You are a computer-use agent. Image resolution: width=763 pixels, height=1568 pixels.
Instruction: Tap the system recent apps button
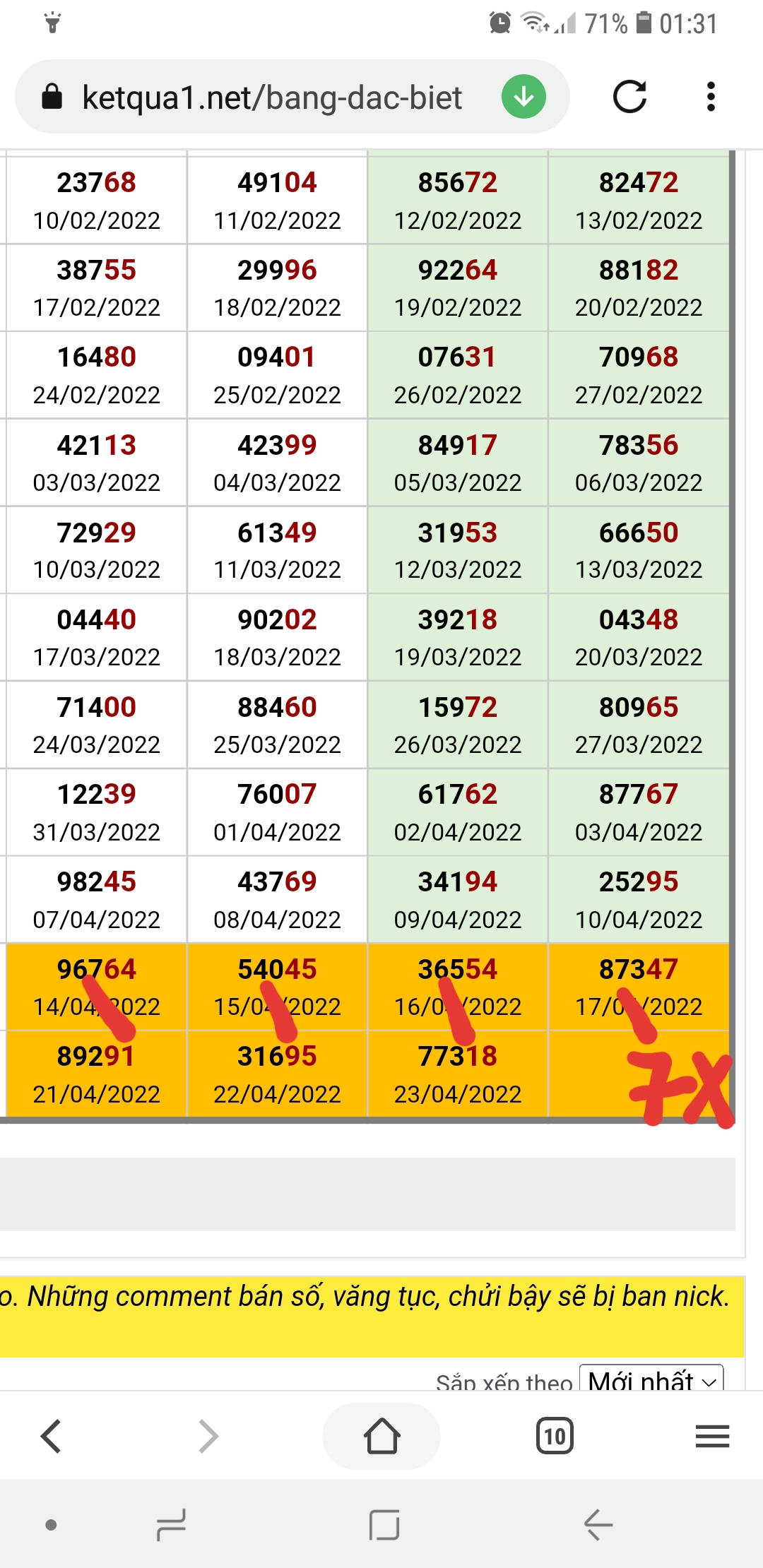point(171,1525)
